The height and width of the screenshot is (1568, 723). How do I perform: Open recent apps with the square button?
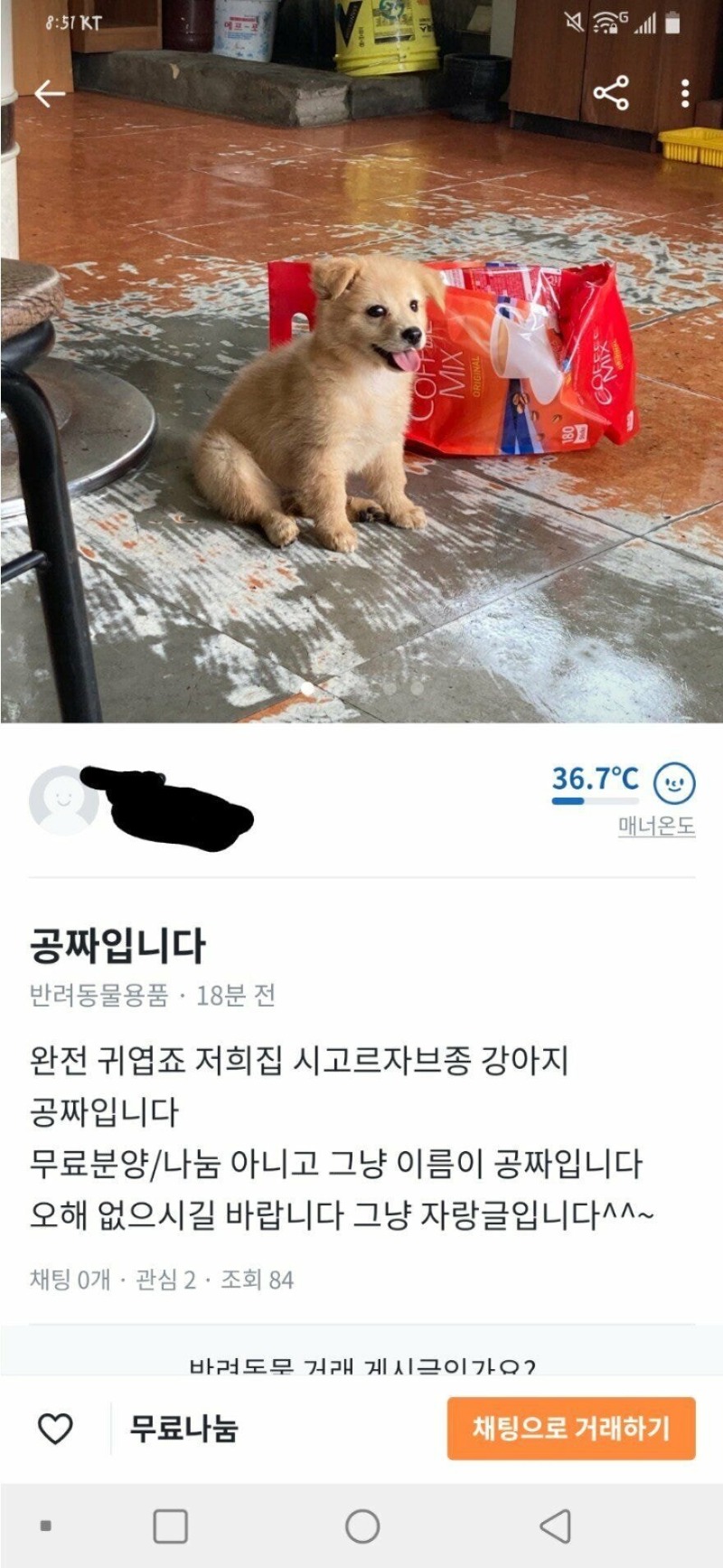[x=171, y=1526]
